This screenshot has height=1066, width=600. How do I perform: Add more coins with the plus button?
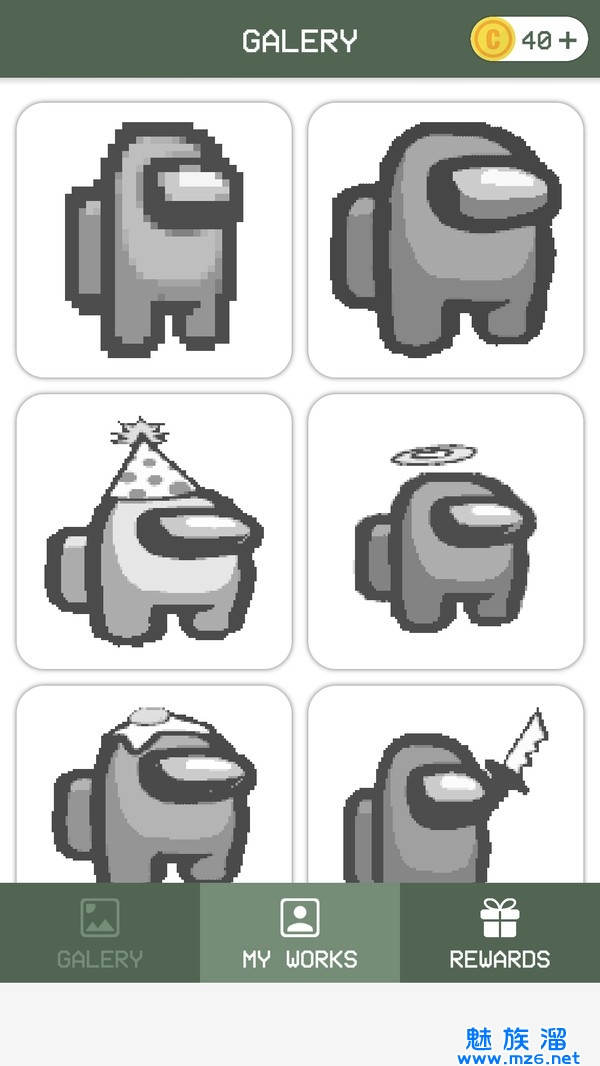click(568, 40)
